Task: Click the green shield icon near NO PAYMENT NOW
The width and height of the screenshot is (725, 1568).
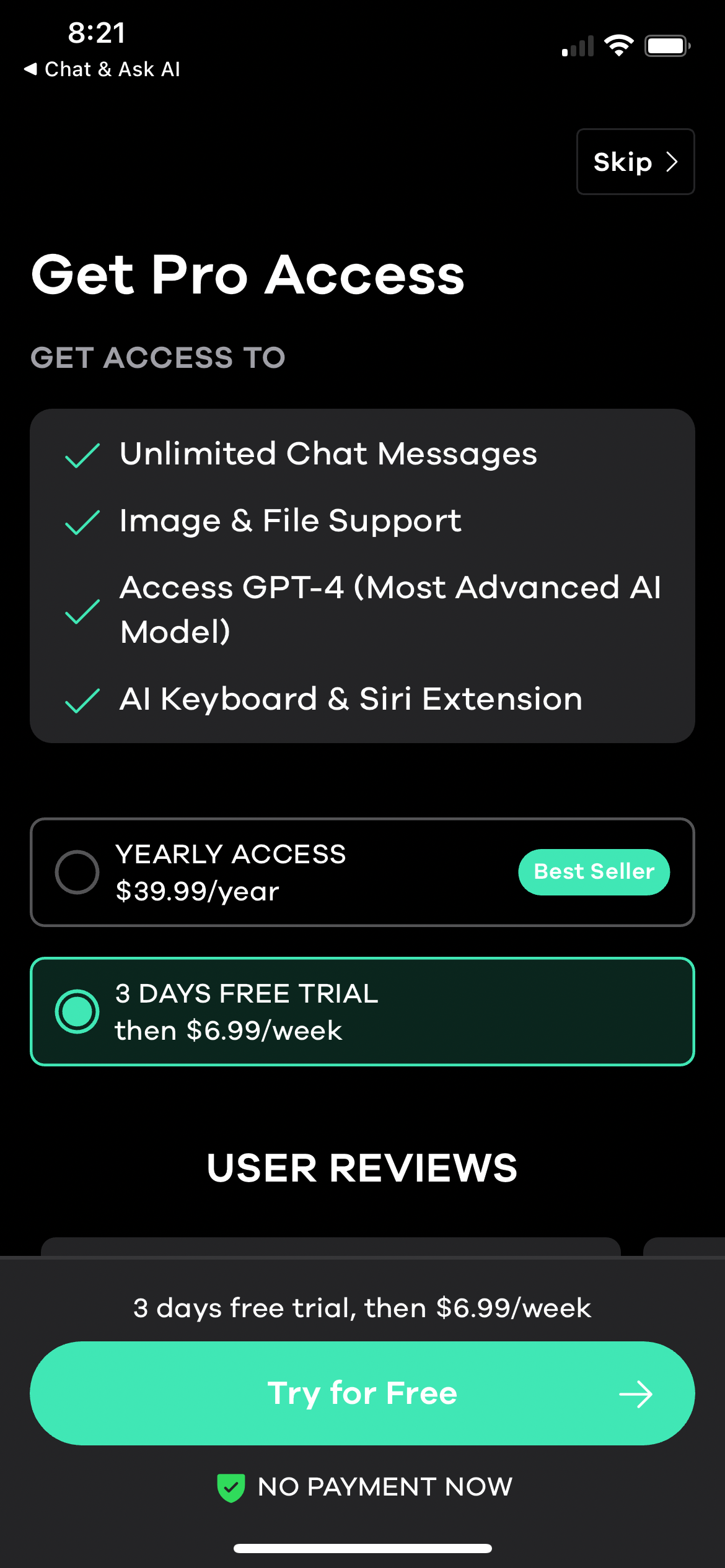Action: point(231,1486)
